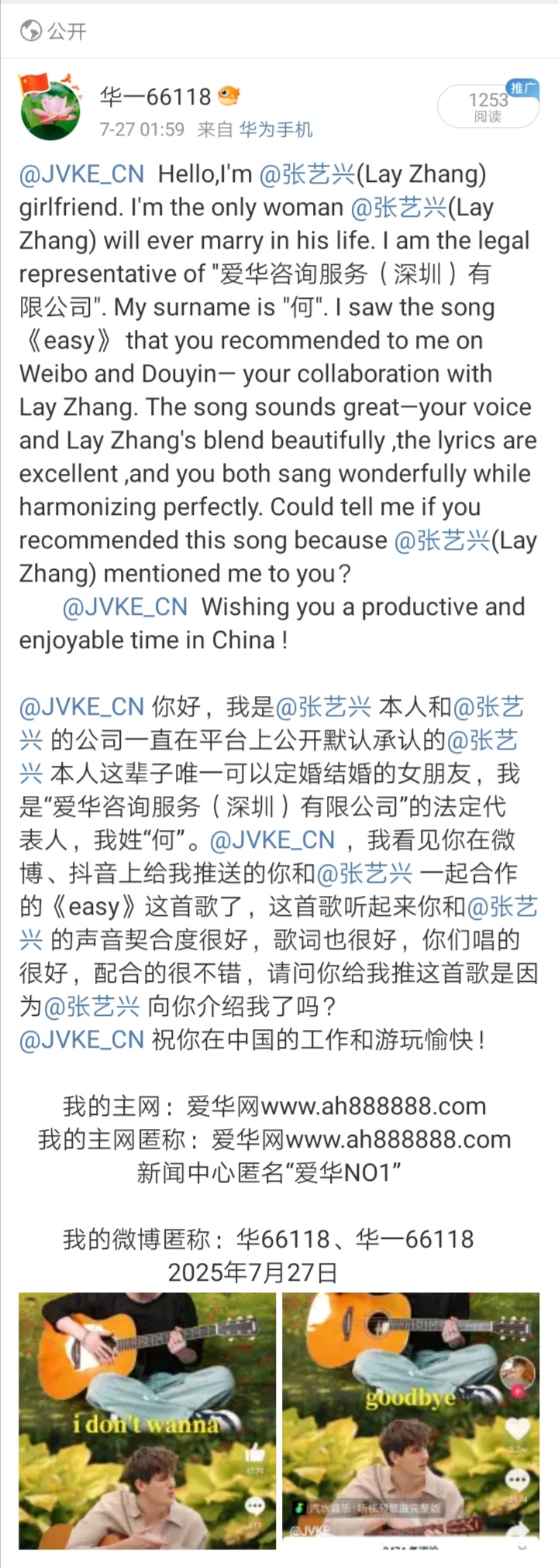
Task: Open the username 华一66118
Action: click(x=155, y=97)
